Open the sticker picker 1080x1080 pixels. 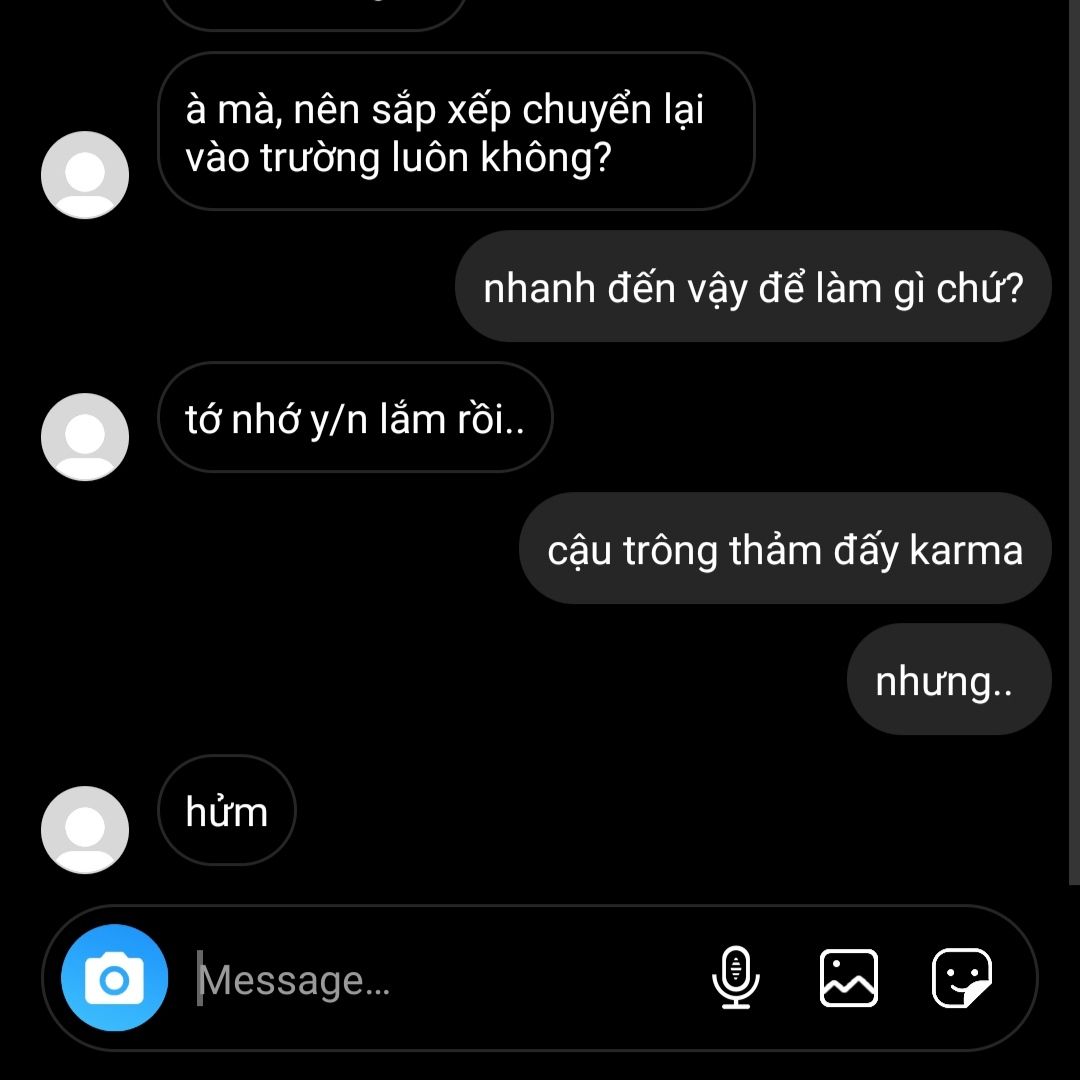point(962,977)
